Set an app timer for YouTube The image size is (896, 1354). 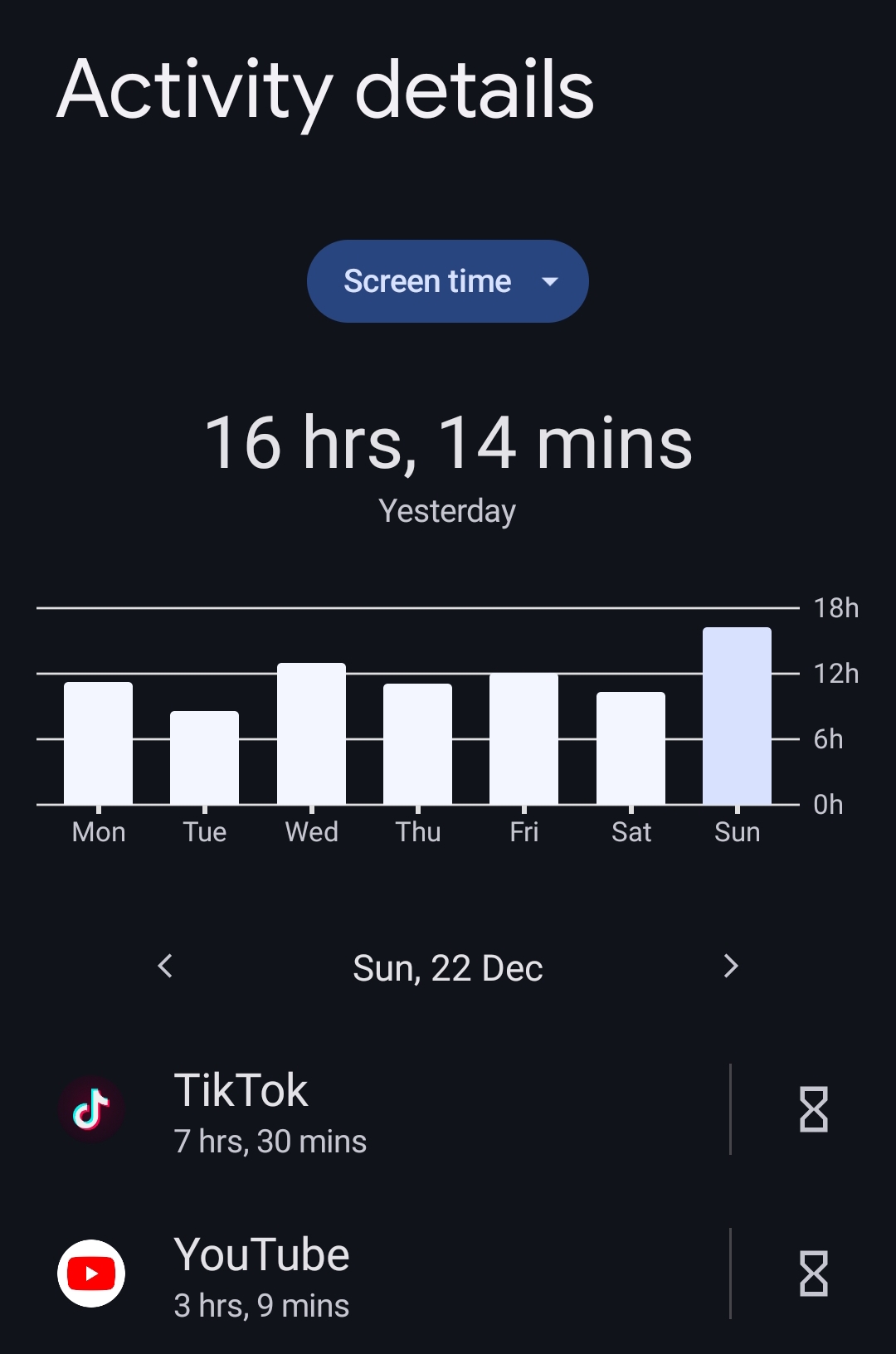813,1274
